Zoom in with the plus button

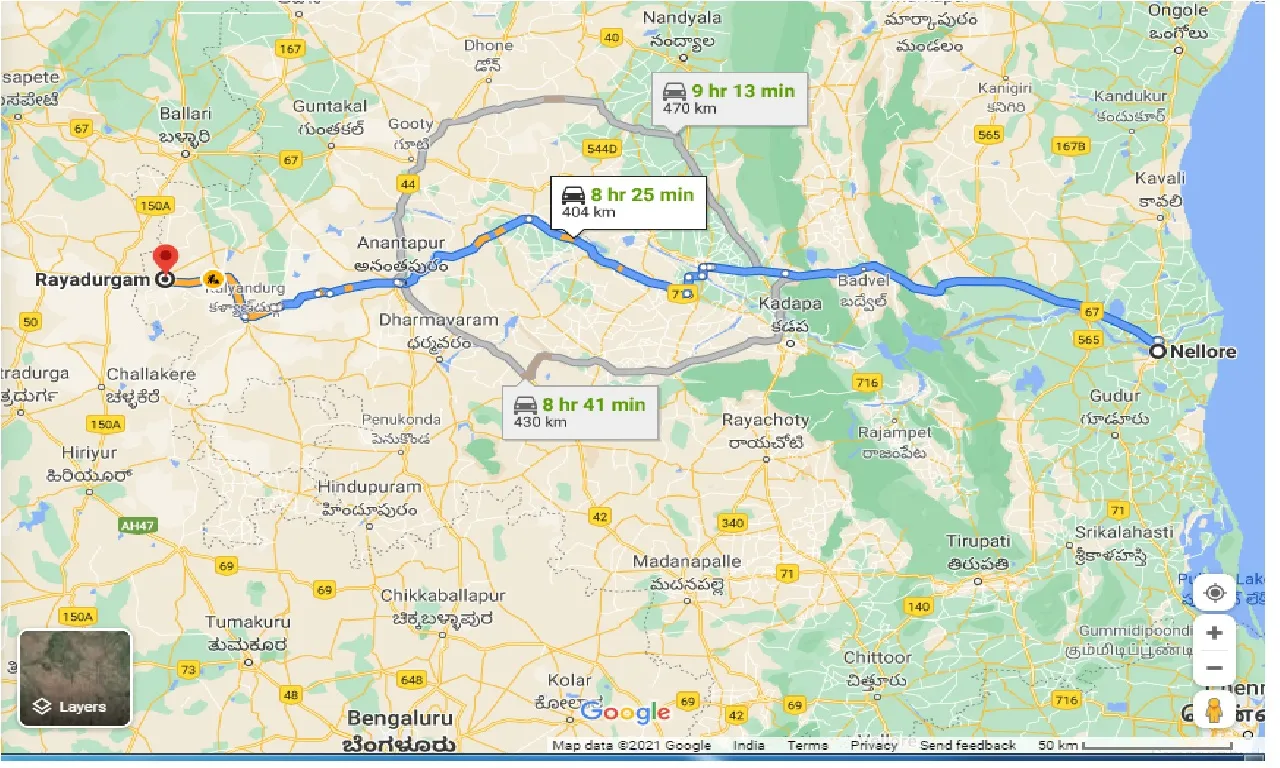pos(1215,633)
